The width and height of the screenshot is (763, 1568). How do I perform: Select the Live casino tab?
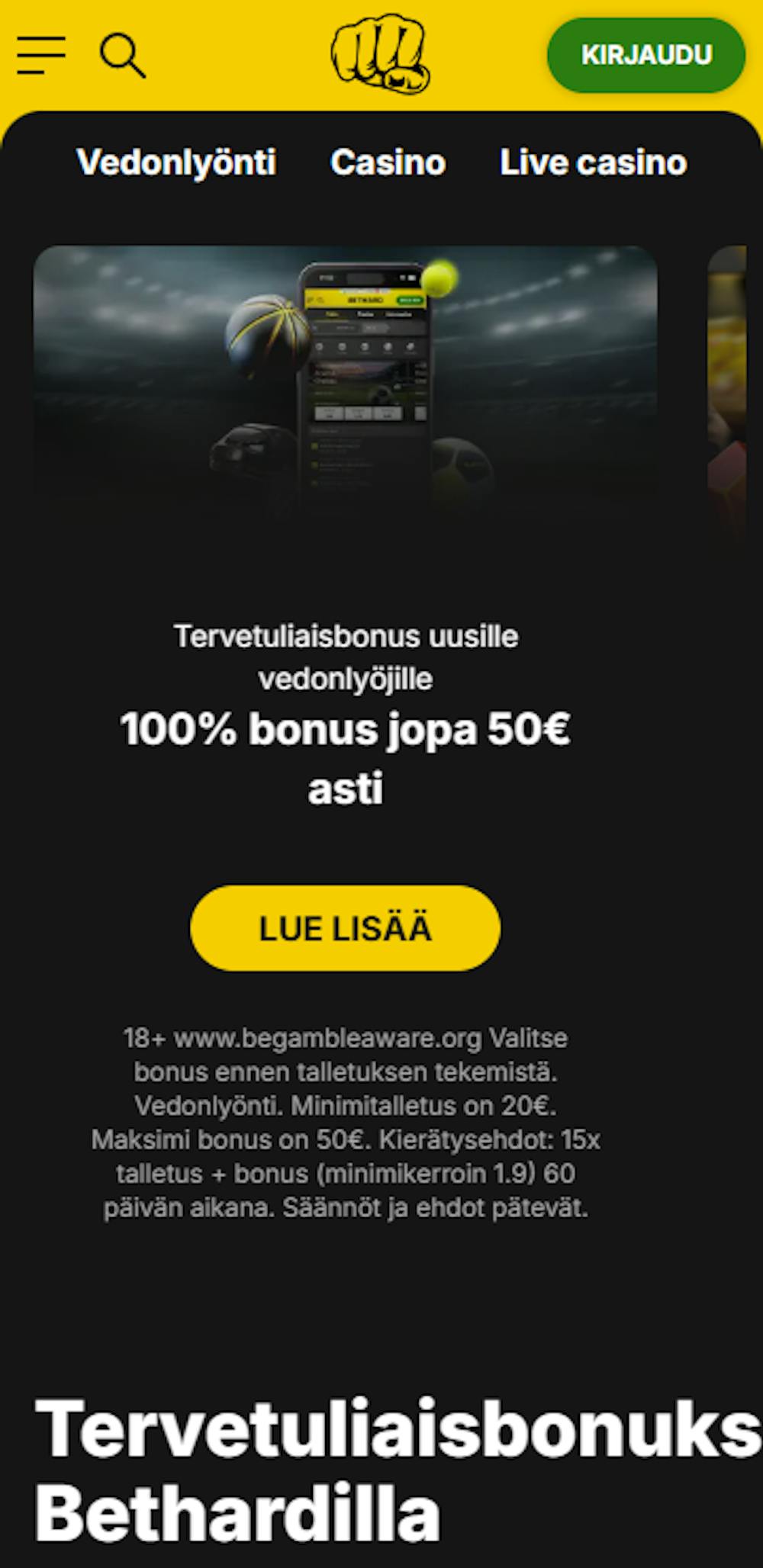pyautogui.click(x=593, y=162)
